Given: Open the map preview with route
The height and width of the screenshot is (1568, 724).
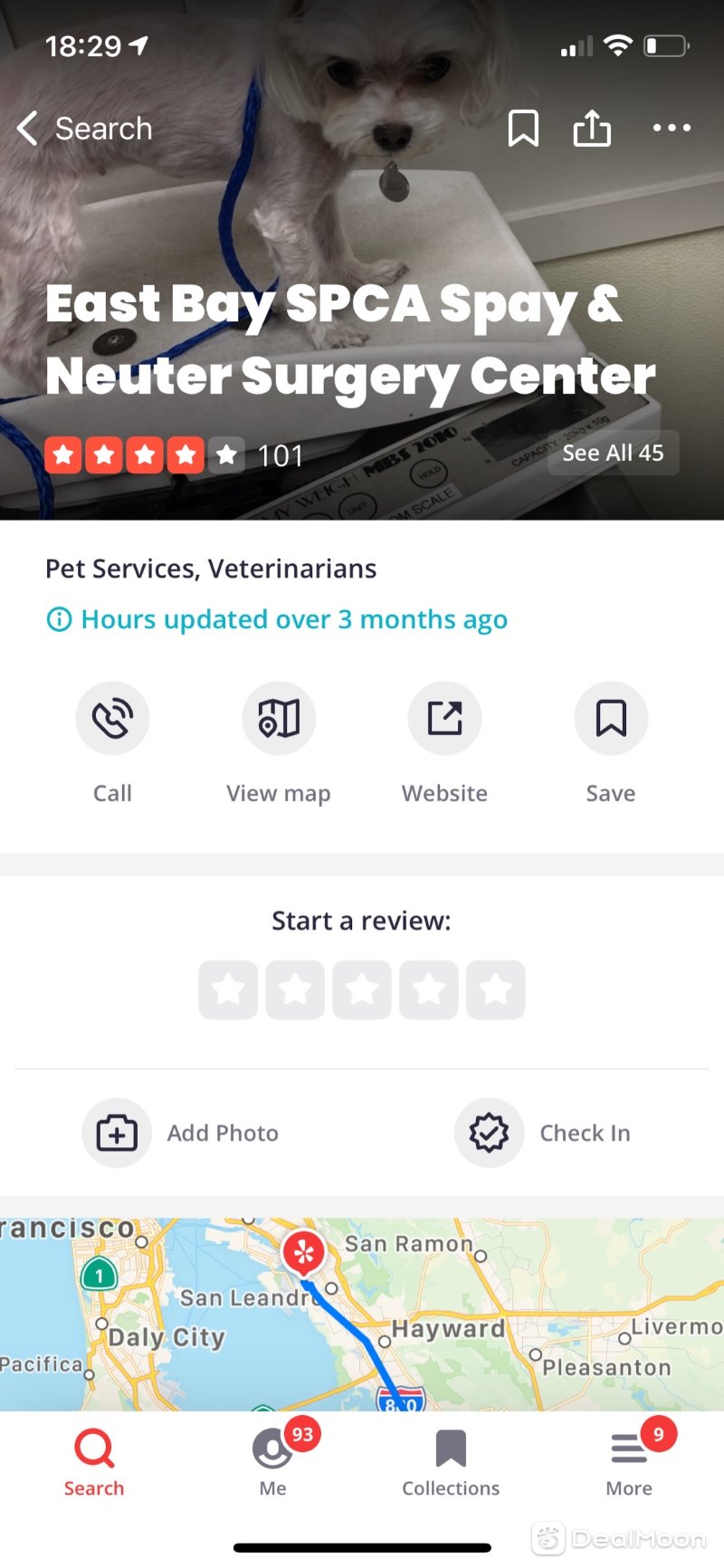Looking at the screenshot, I should click(x=362, y=1313).
